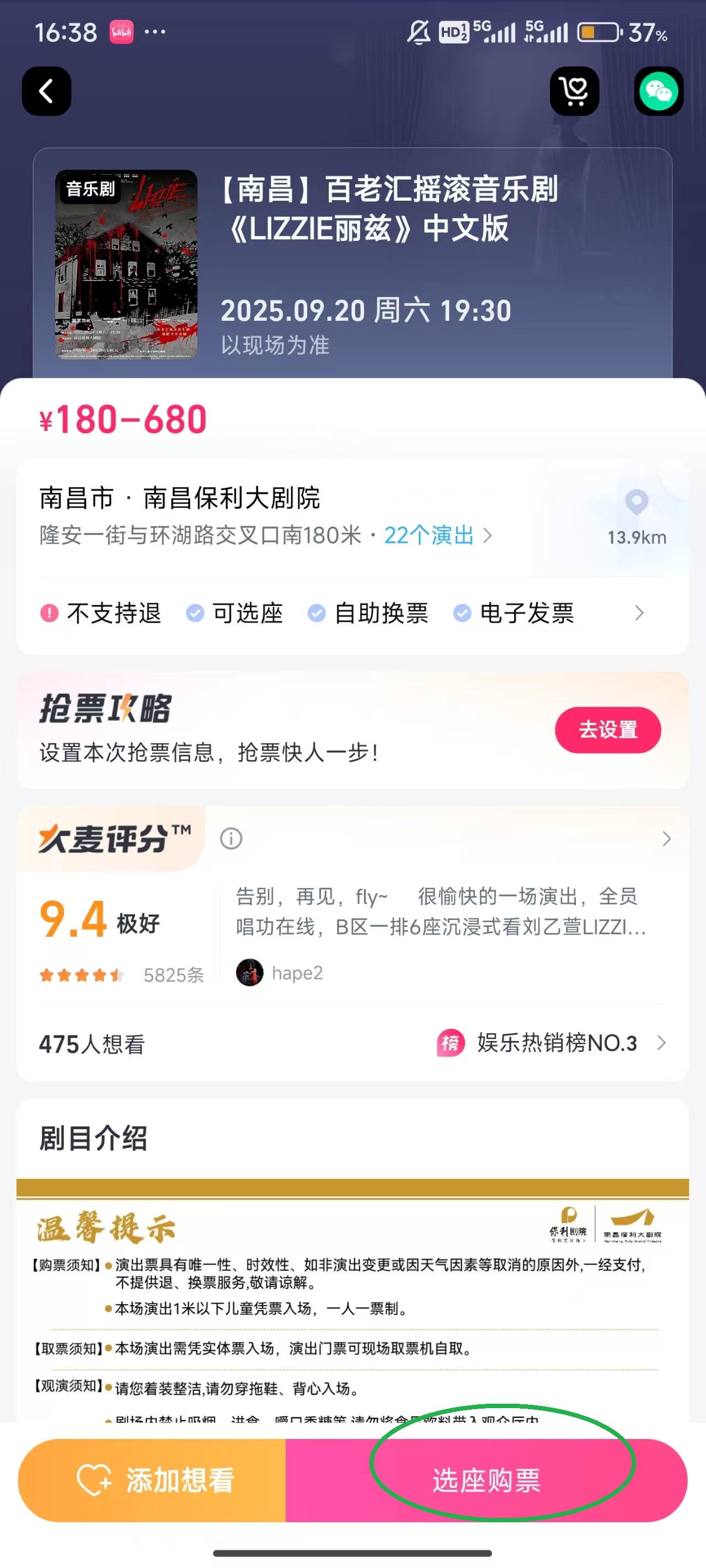This screenshot has height=1568, width=706.
Task: Tap the info icon beside 大麦评分
Action: click(229, 839)
